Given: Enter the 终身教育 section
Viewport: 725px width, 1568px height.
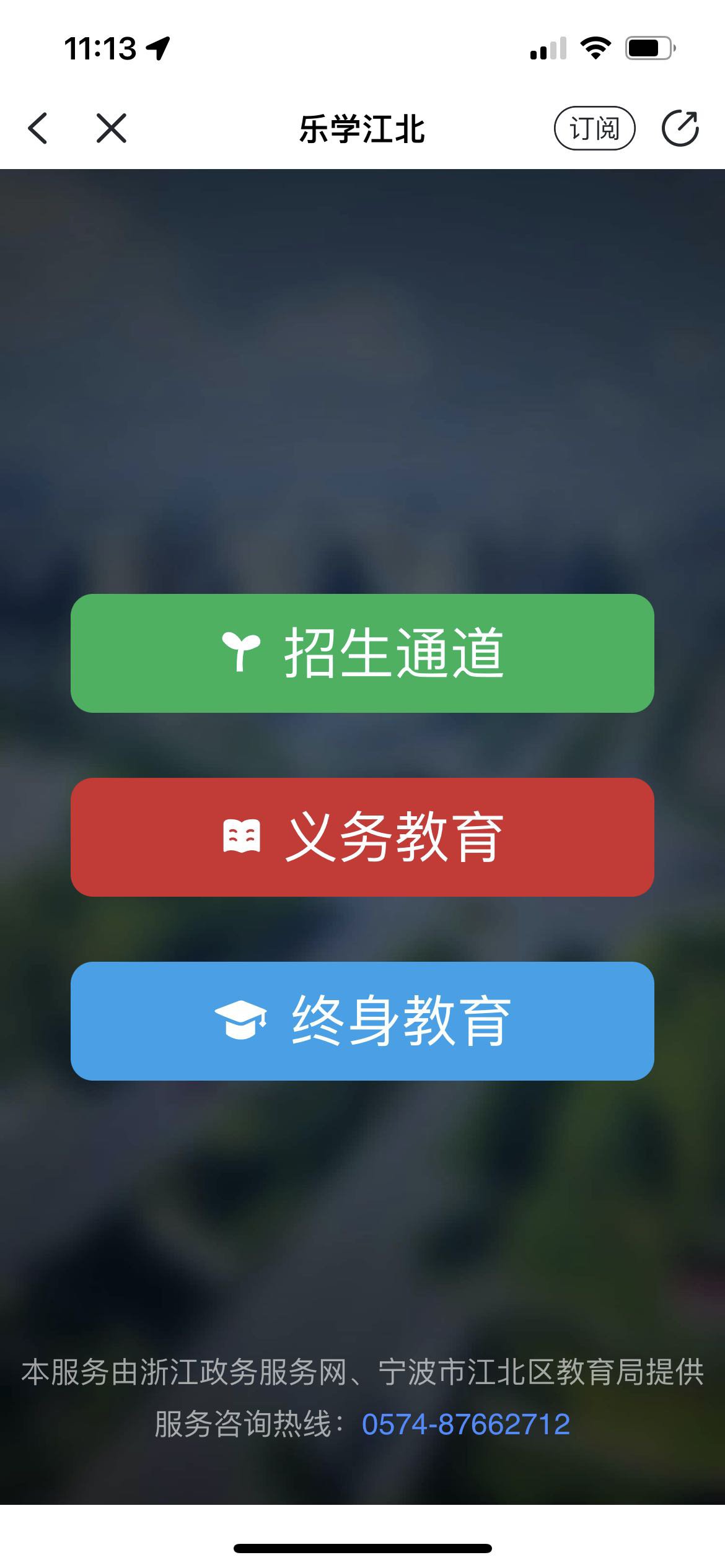Looking at the screenshot, I should coord(362,1021).
